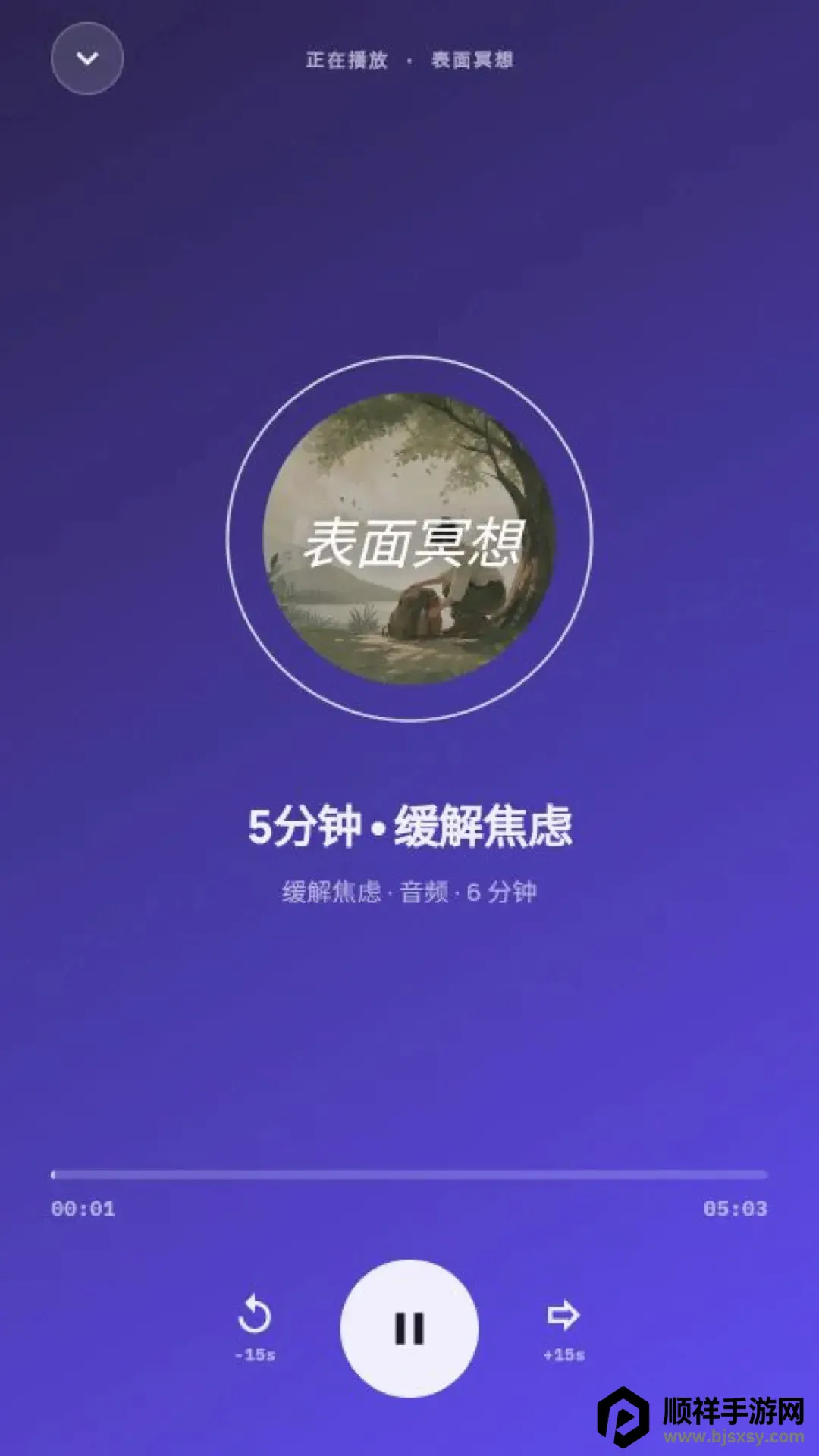Viewport: 819px width, 1456px height.
Task: Pause the meditation audio
Action: (x=409, y=1328)
